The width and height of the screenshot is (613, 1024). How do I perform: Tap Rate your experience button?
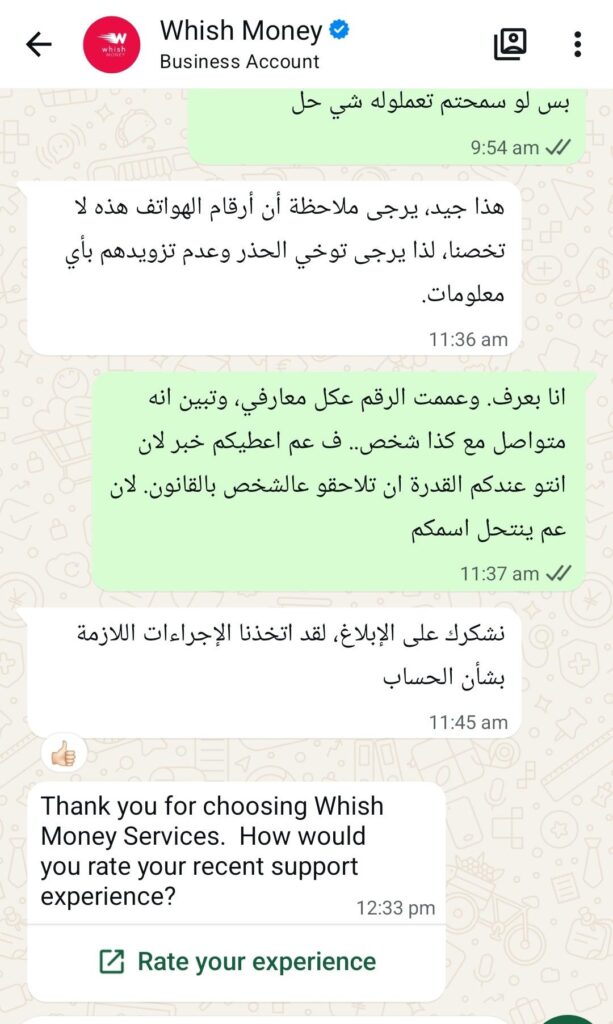(237, 962)
